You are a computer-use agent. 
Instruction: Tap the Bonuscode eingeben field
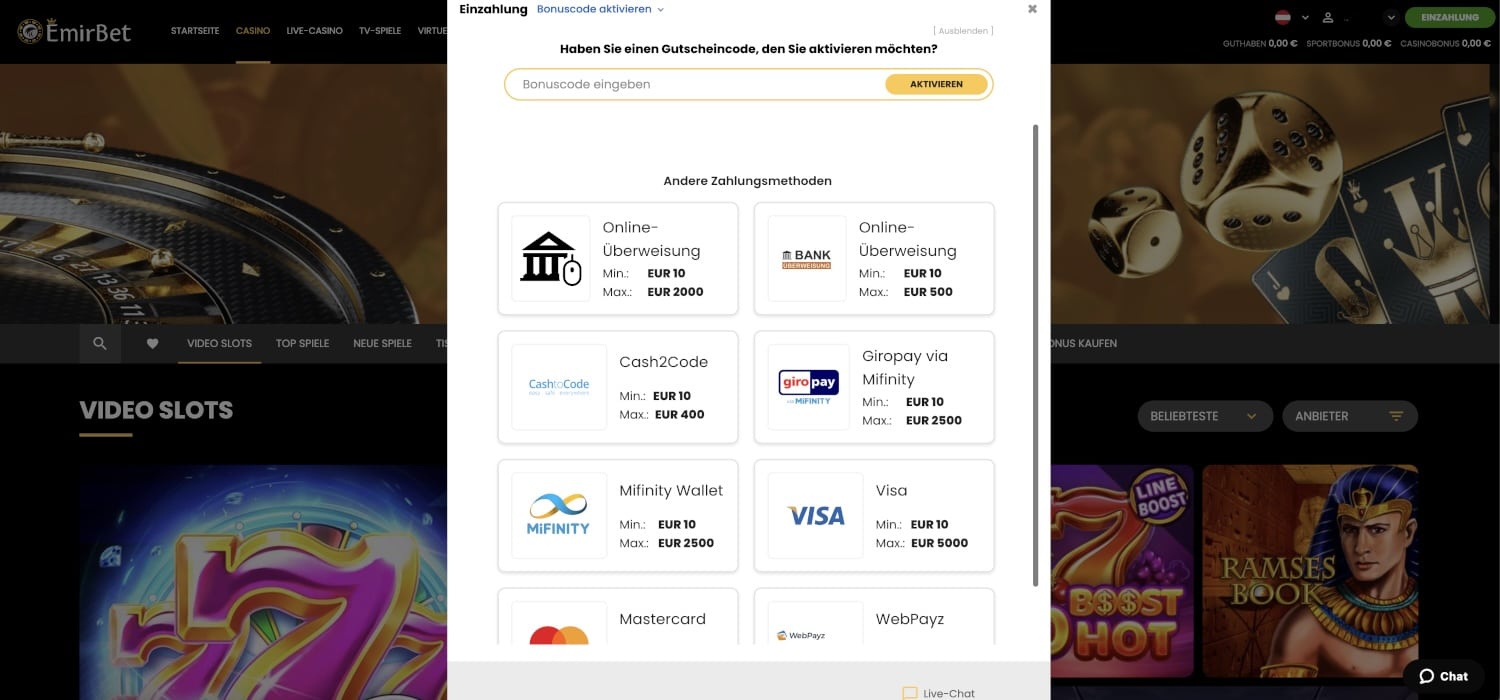click(690, 84)
